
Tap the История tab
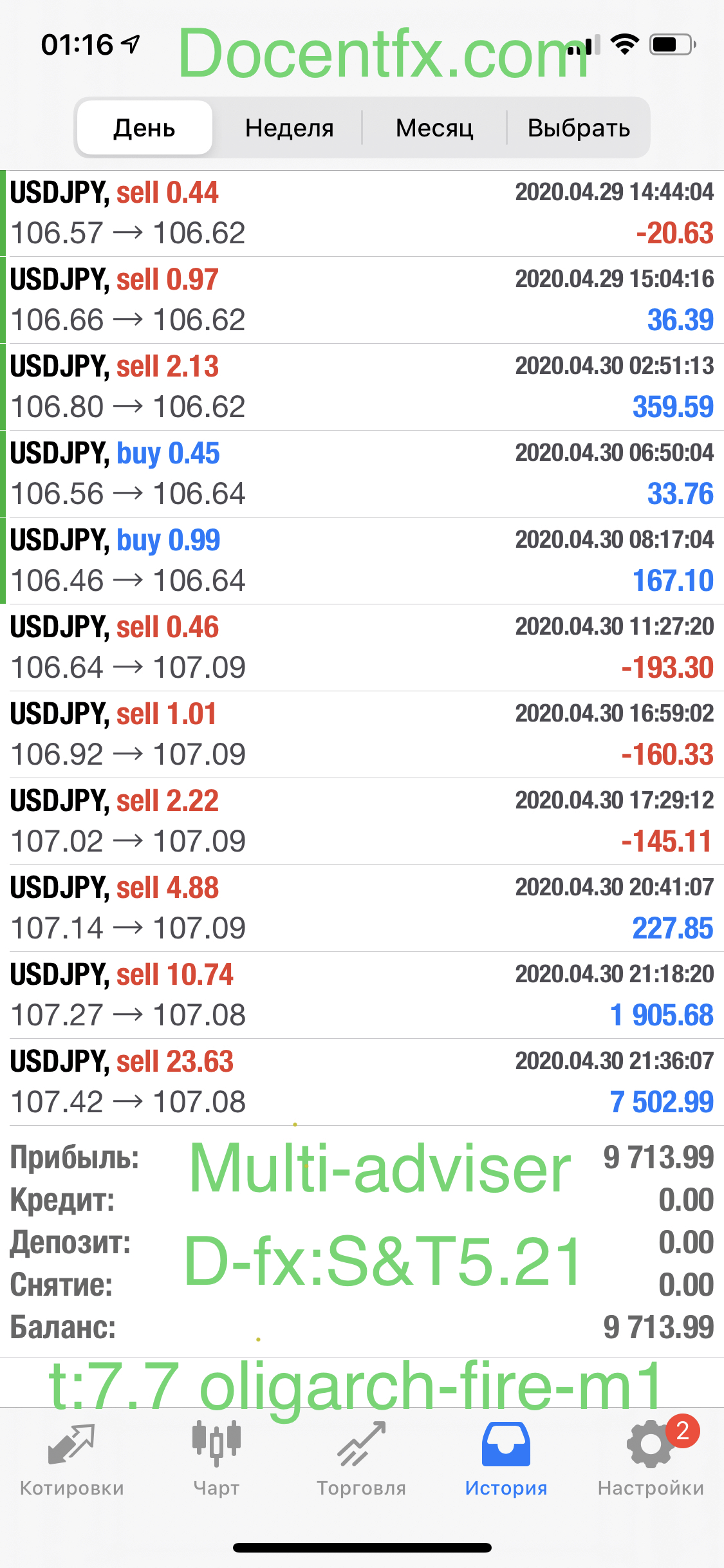pos(506,1459)
